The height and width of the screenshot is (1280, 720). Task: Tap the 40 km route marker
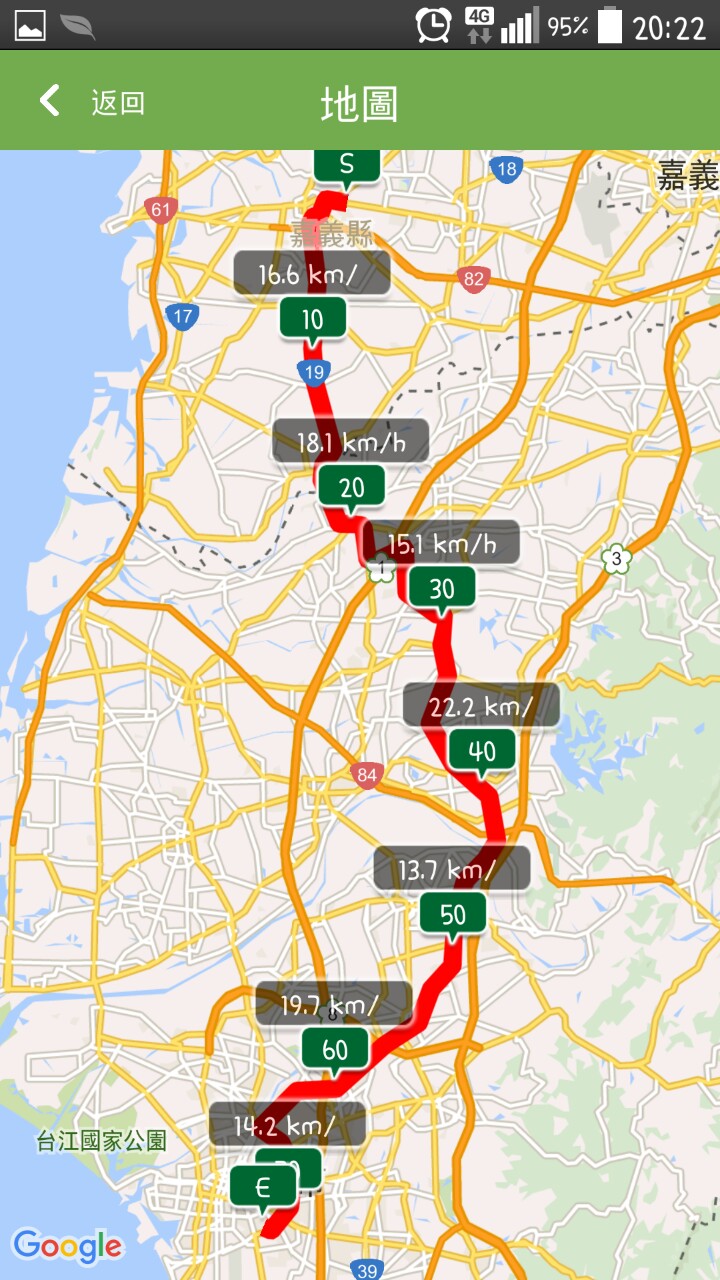[x=483, y=750]
